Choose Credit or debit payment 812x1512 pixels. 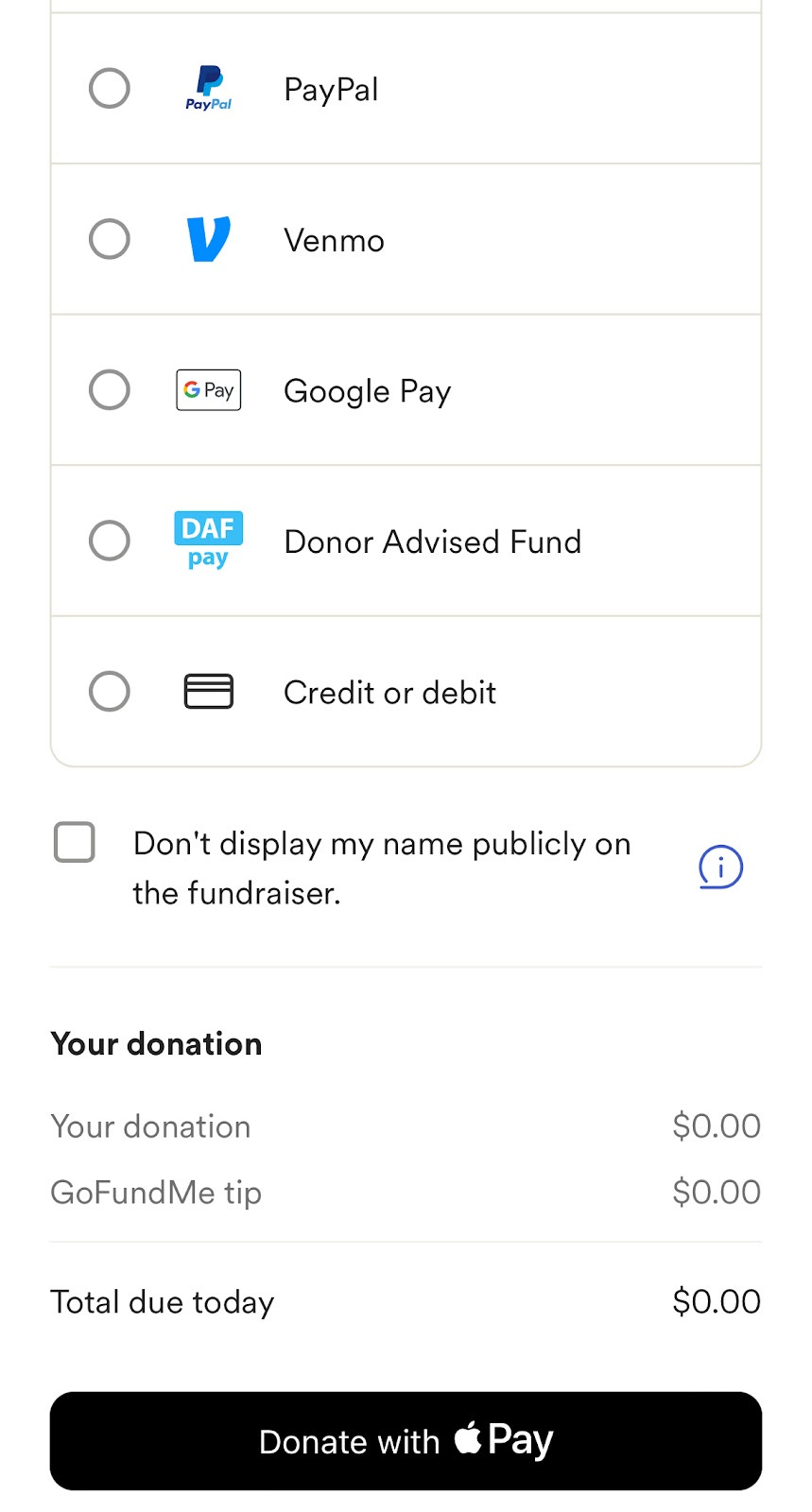406,692
